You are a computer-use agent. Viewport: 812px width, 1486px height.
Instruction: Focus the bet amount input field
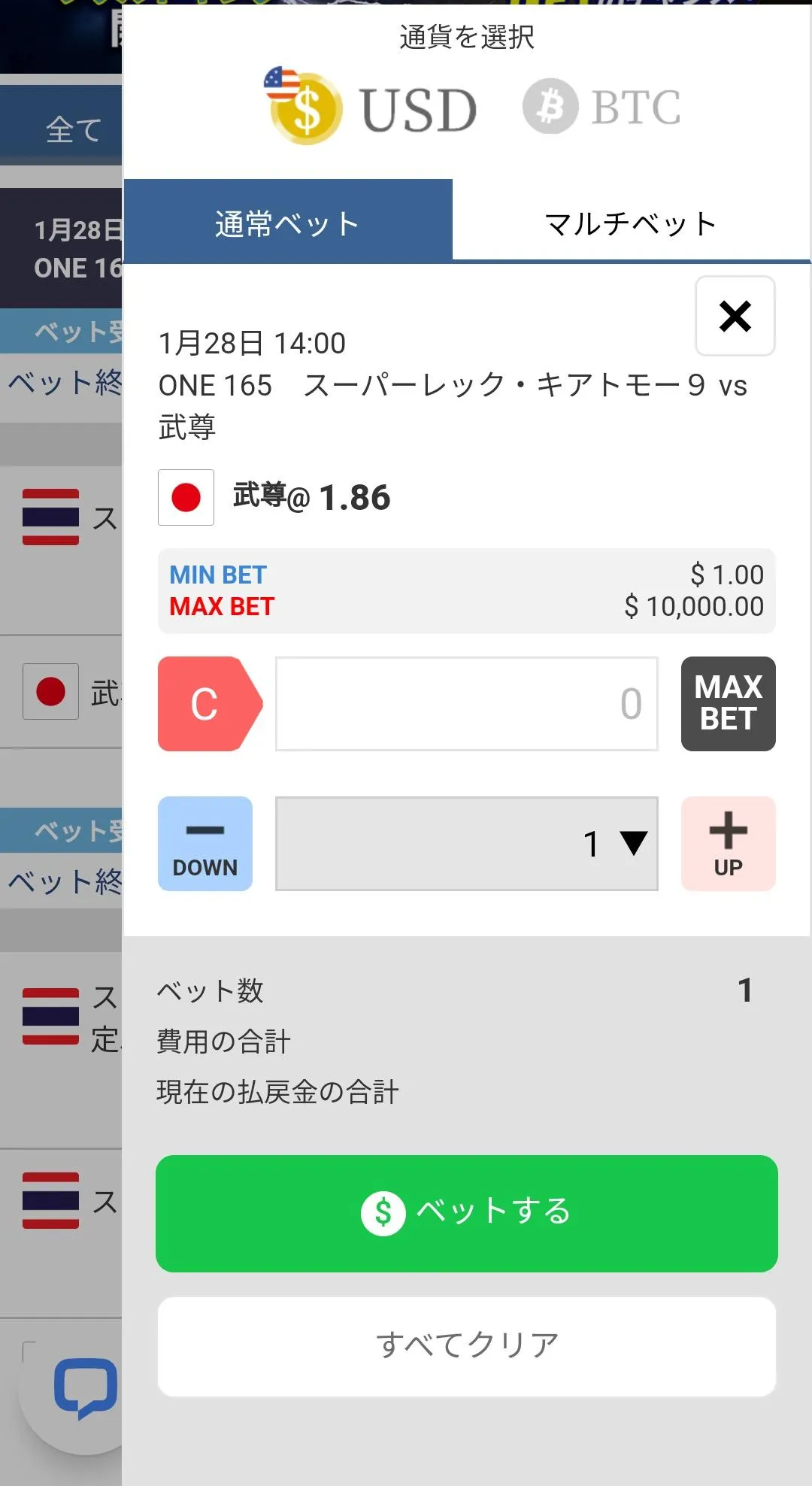pyautogui.click(x=466, y=704)
